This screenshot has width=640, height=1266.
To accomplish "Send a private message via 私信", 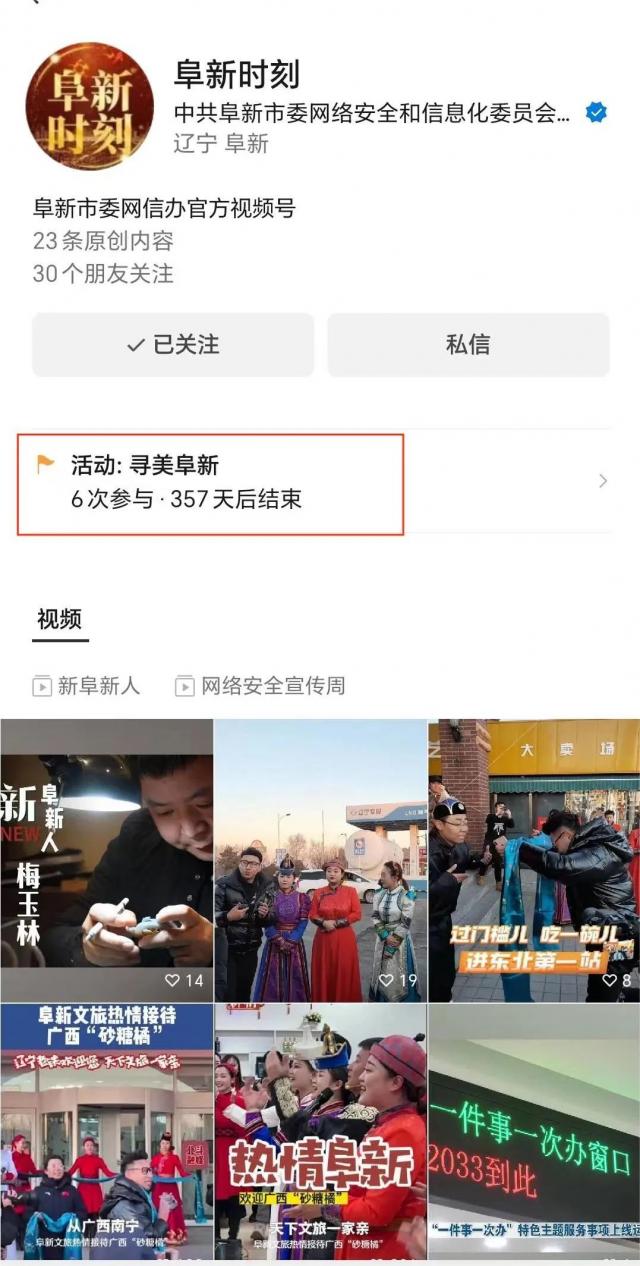I will pyautogui.click(x=468, y=345).
